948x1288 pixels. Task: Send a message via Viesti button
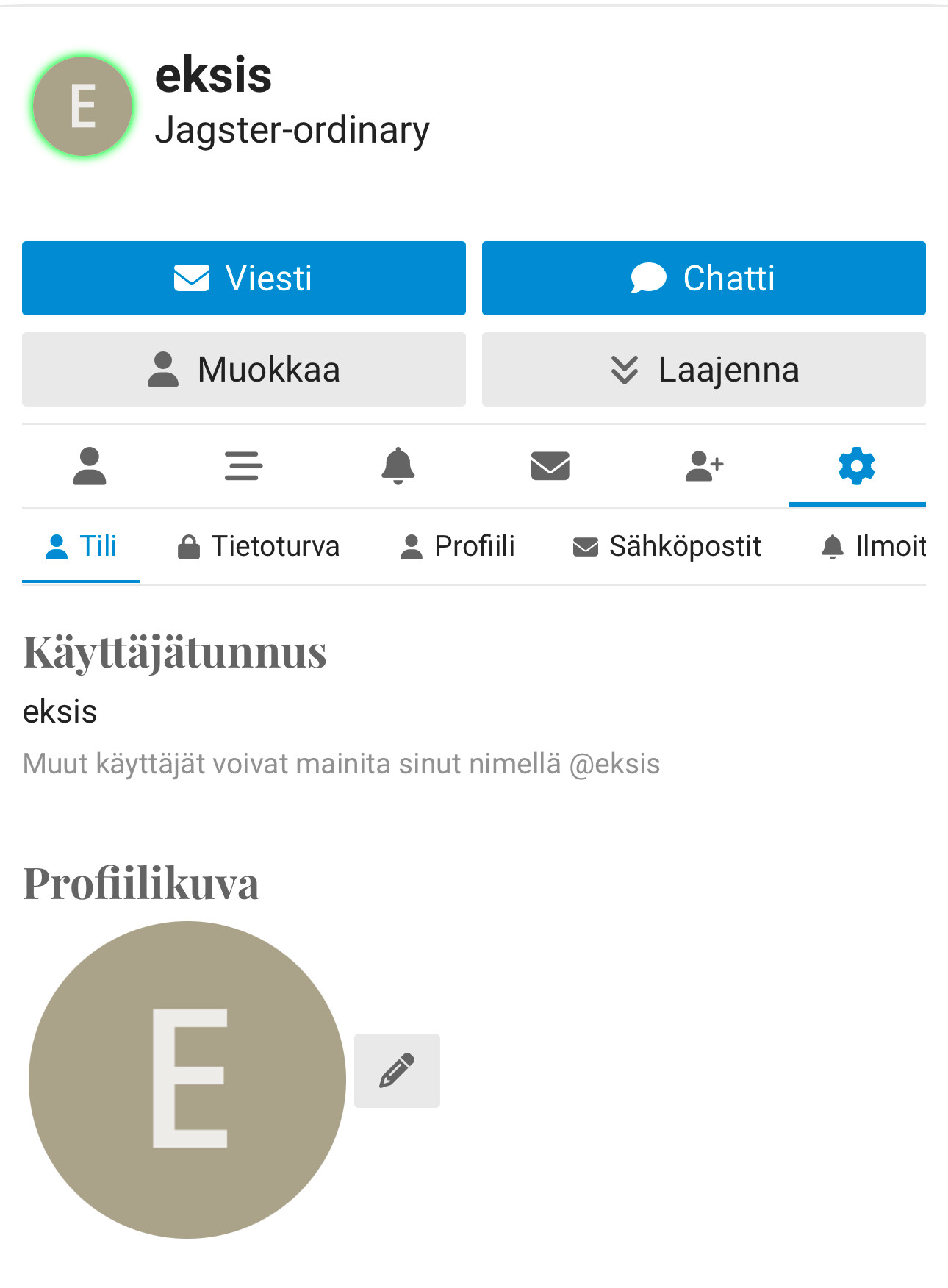tap(243, 279)
